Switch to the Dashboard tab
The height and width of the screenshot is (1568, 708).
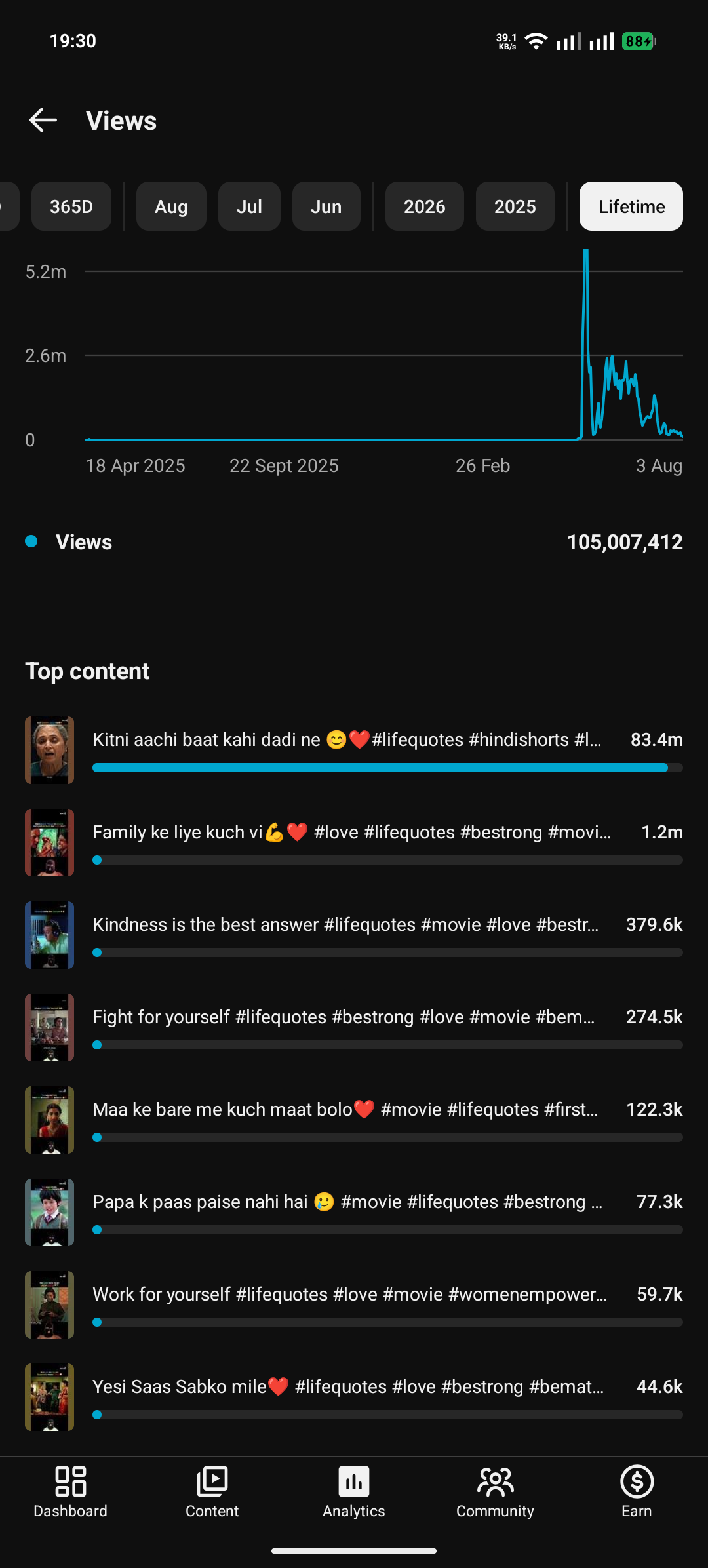[x=71, y=1493]
